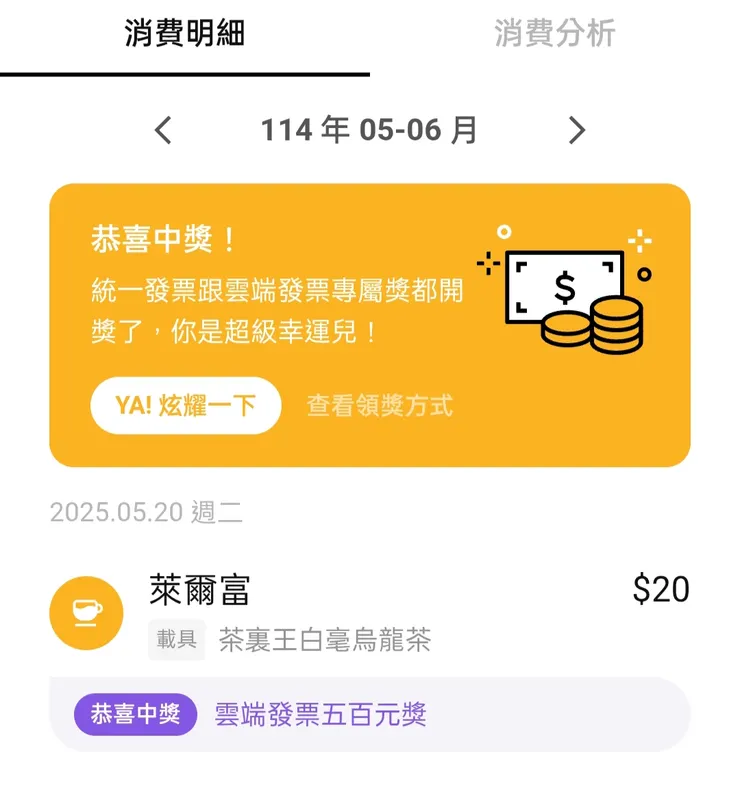Select the 114 年 05-06 月 period
The image size is (740, 804).
(x=370, y=129)
